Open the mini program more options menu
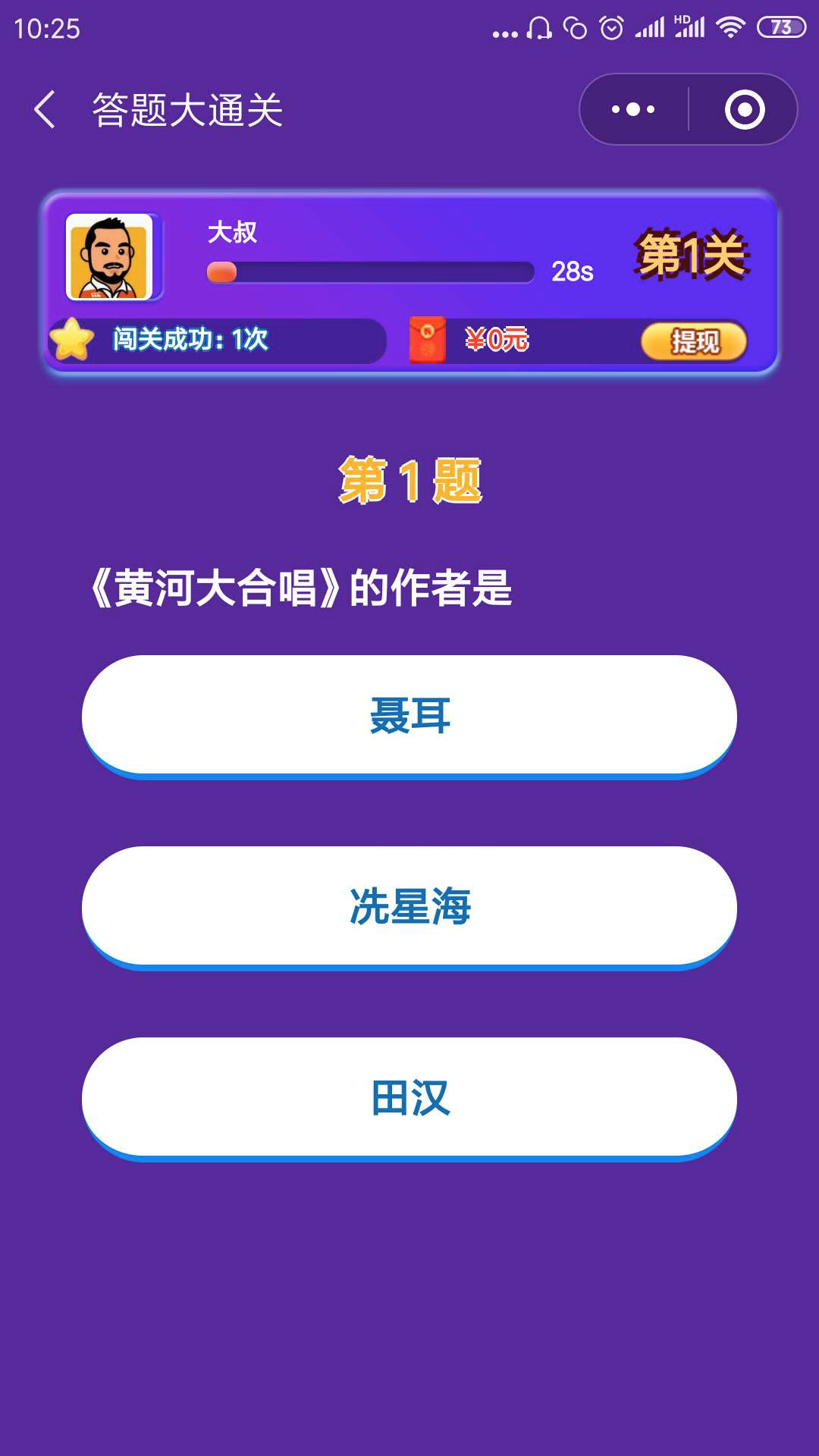 (x=634, y=110)
